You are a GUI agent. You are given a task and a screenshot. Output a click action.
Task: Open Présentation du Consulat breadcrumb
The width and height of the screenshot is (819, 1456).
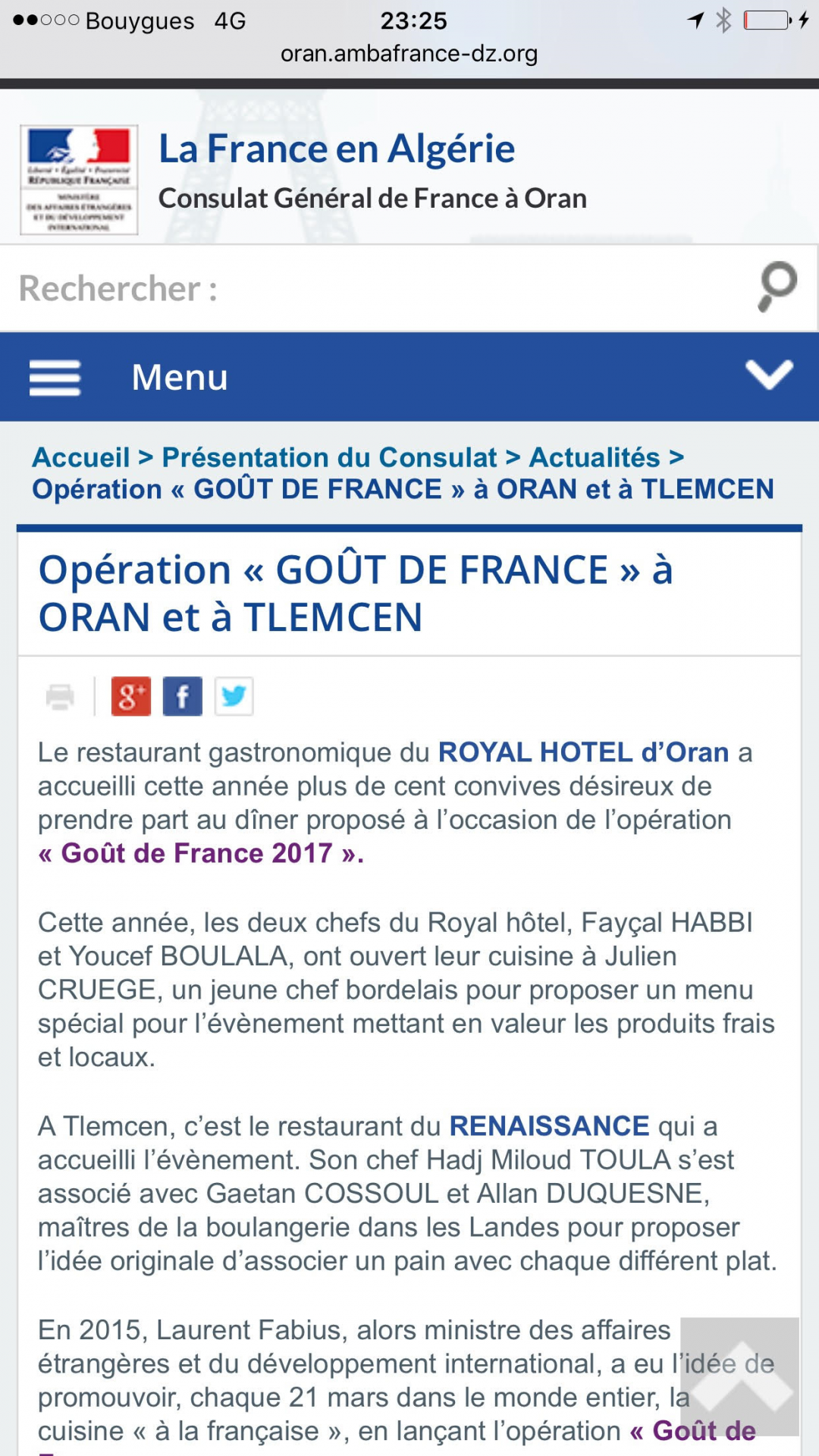point(330,457)
